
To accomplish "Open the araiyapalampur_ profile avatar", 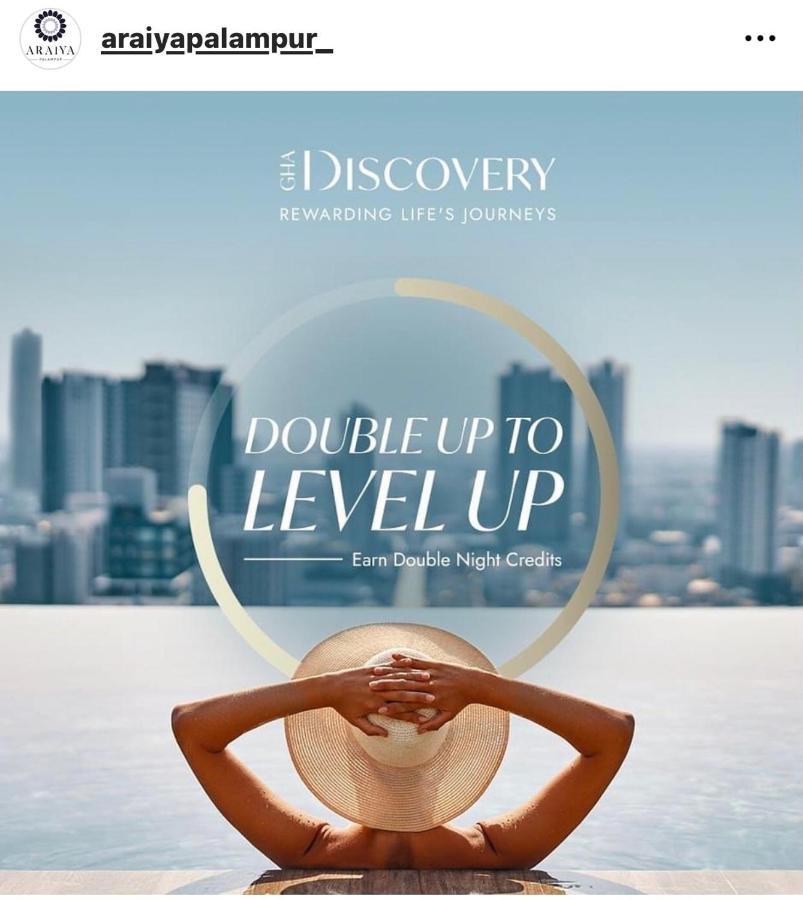I will click(50, 39).
